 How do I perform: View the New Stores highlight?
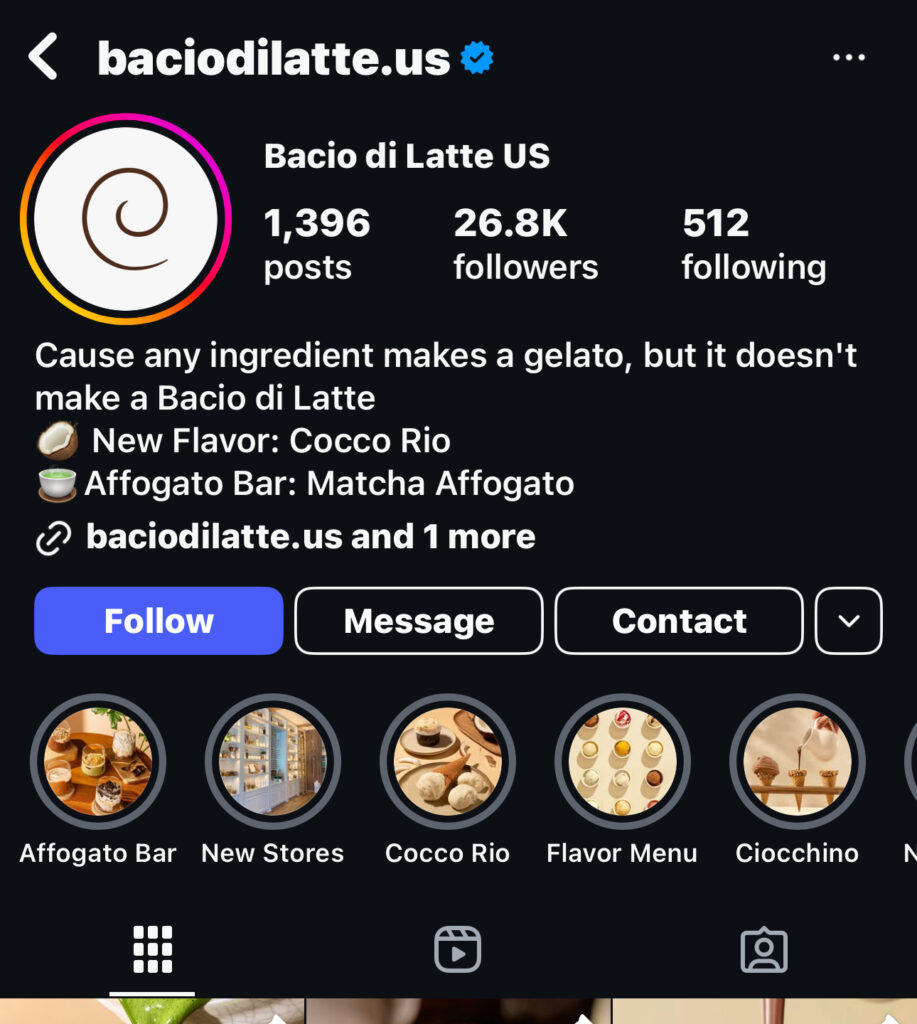pos(272,762)
